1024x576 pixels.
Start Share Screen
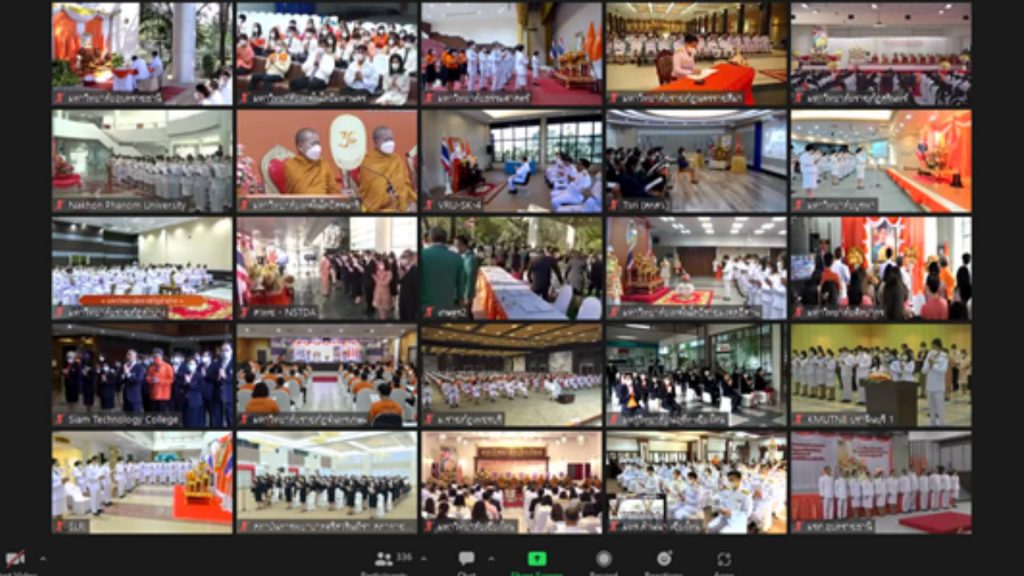click(x=537, y=560)
